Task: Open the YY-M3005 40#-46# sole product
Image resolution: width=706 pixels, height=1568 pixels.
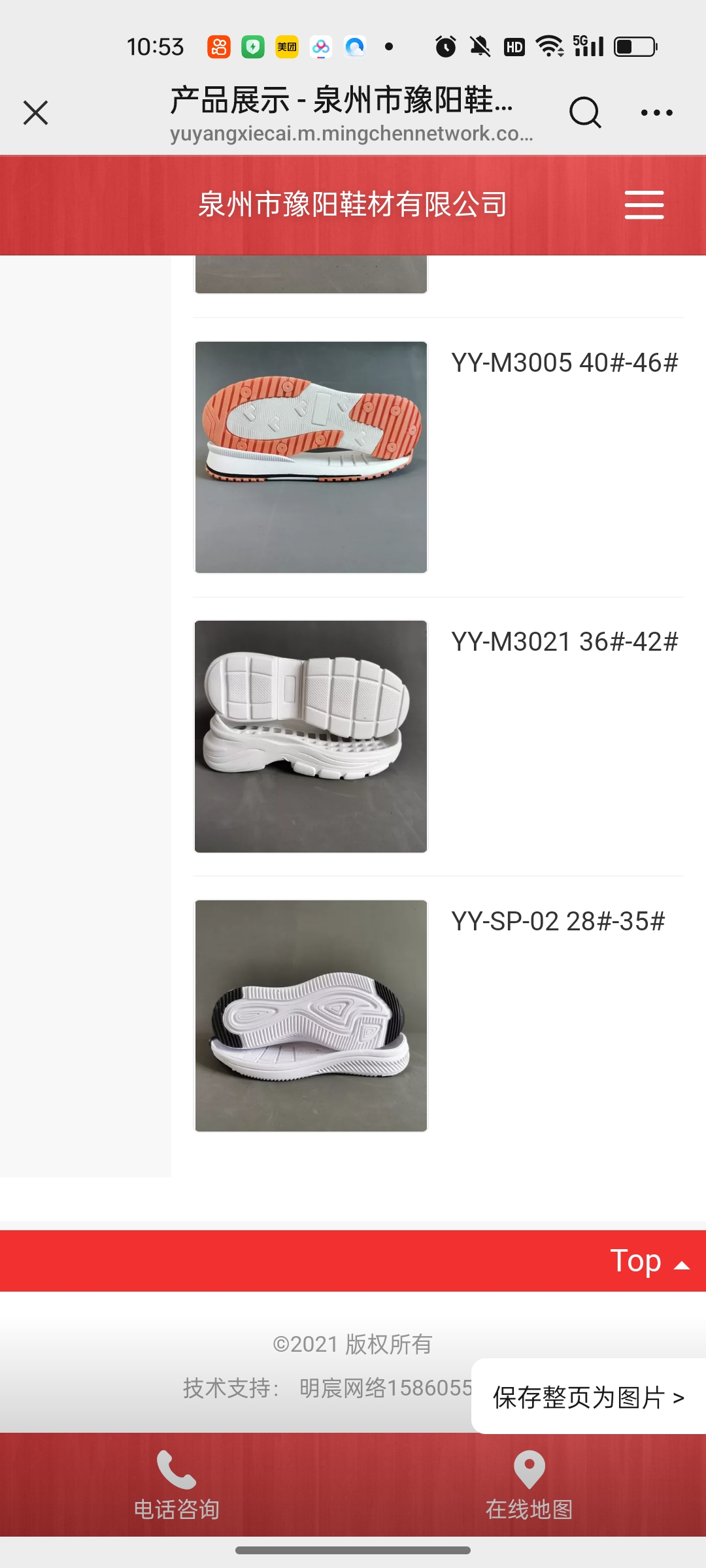Action: pos(311,457)
